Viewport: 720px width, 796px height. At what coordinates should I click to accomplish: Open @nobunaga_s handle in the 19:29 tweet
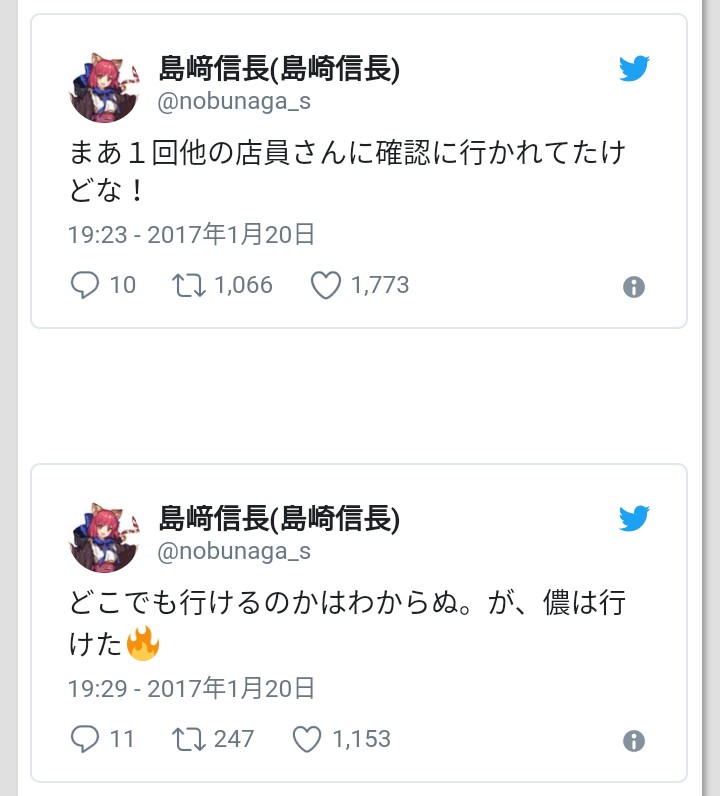click(x=235, y=551)
